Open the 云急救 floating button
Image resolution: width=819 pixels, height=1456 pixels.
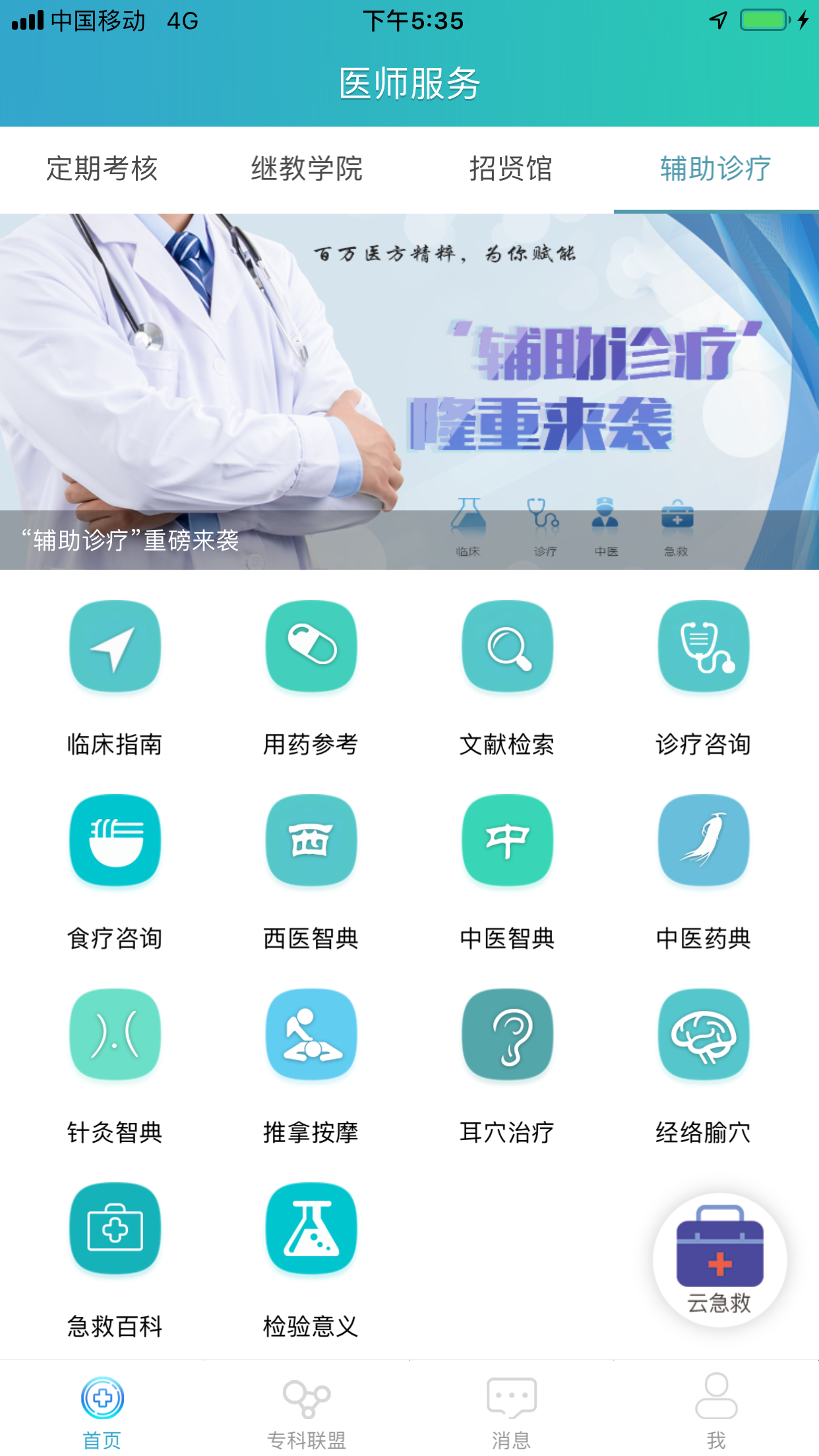719,1259
